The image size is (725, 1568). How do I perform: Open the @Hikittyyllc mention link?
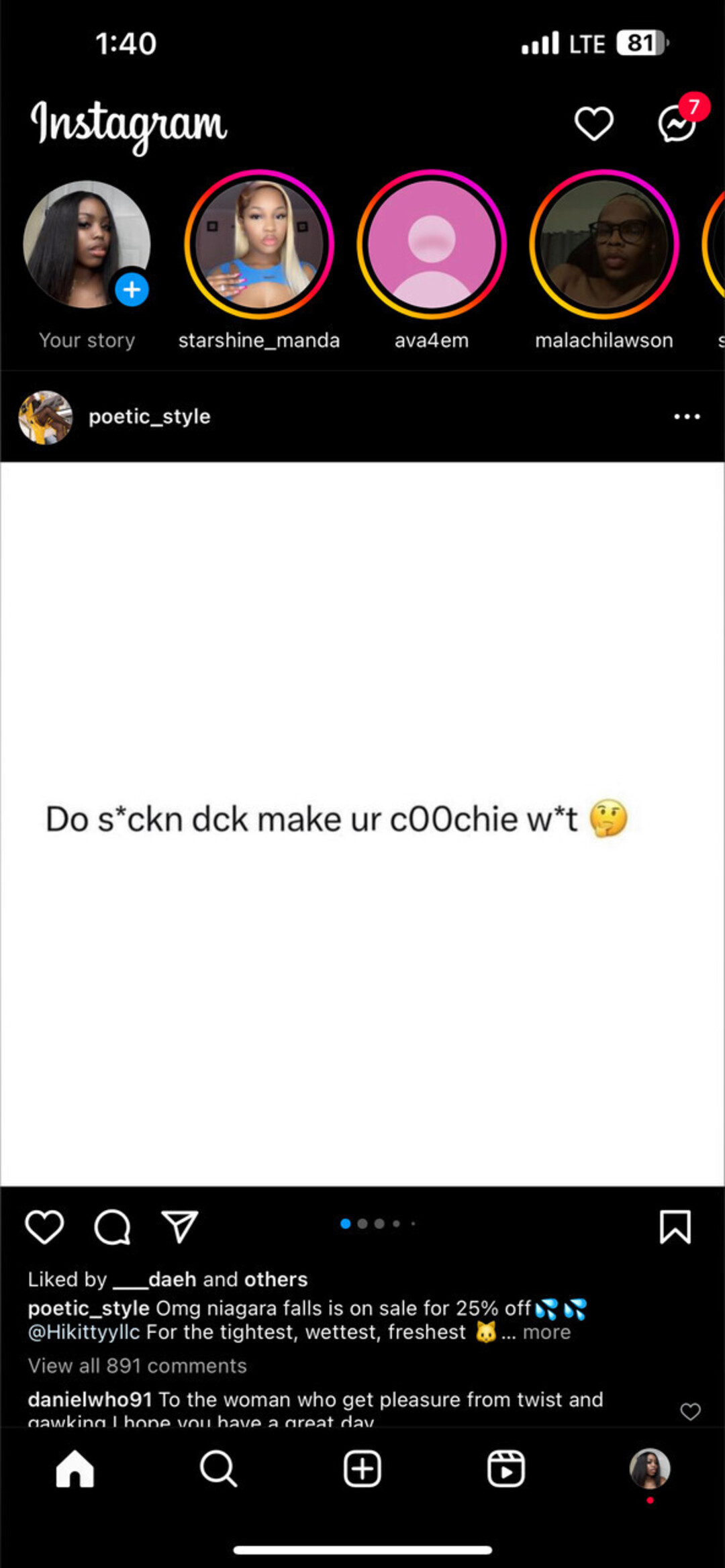click(84, 1332)
